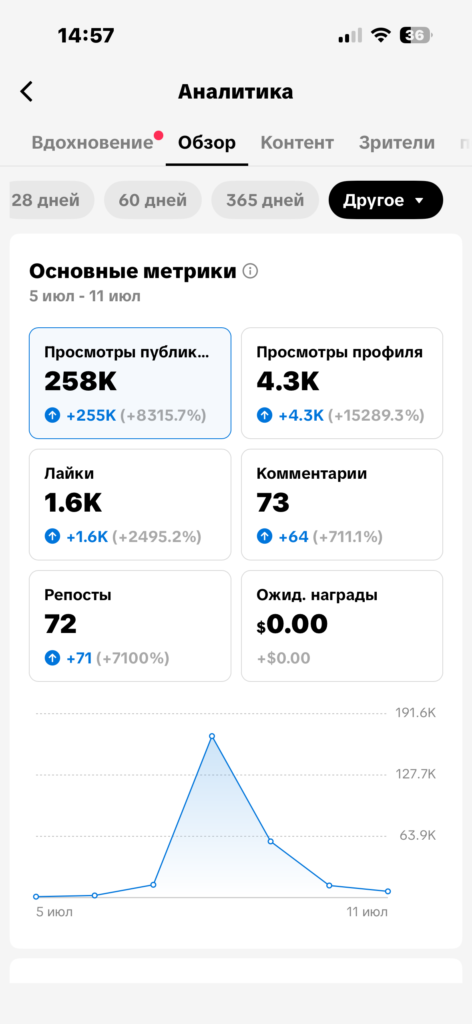
Task: Show the Лайки metric on the chart
Action: [x=130, y=504]
